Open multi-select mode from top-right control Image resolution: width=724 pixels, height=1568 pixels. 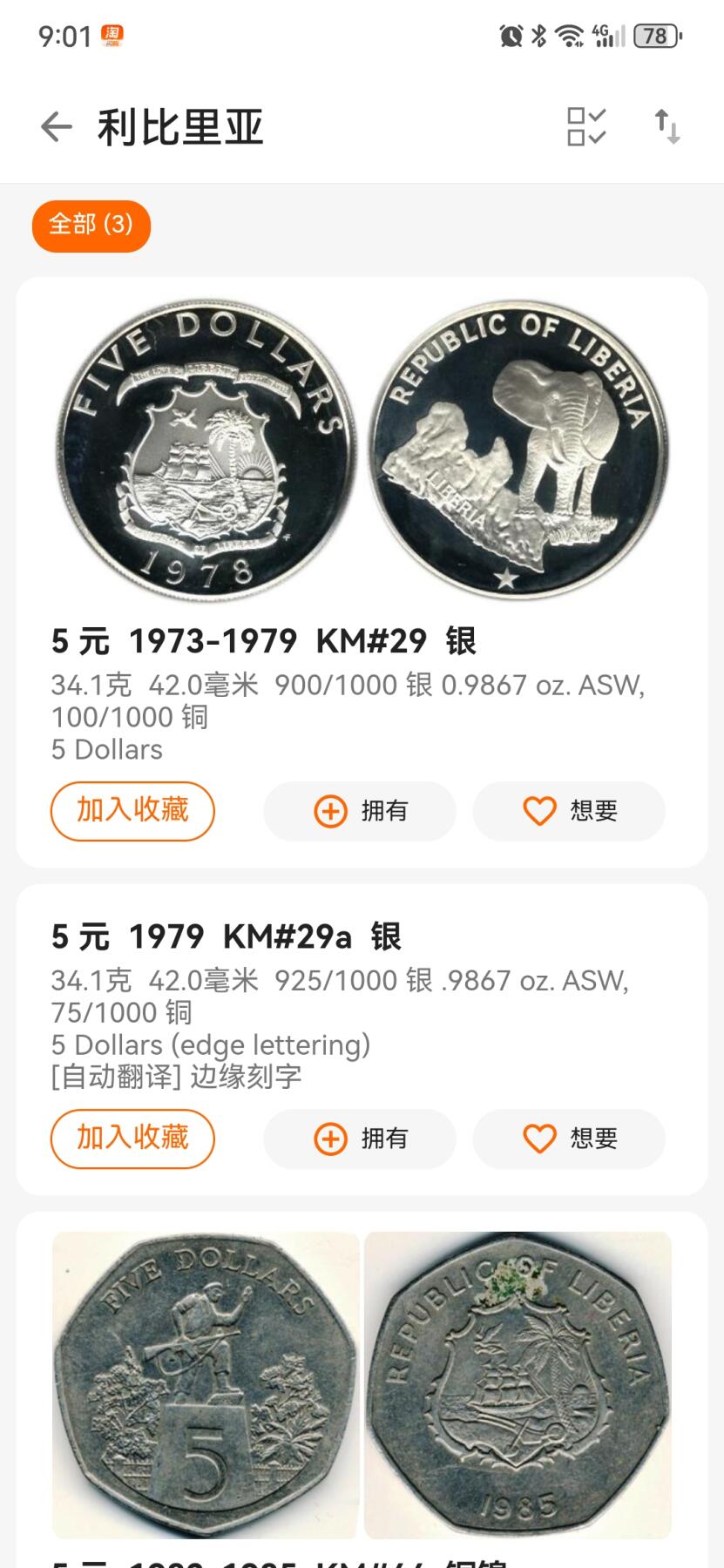586,127
